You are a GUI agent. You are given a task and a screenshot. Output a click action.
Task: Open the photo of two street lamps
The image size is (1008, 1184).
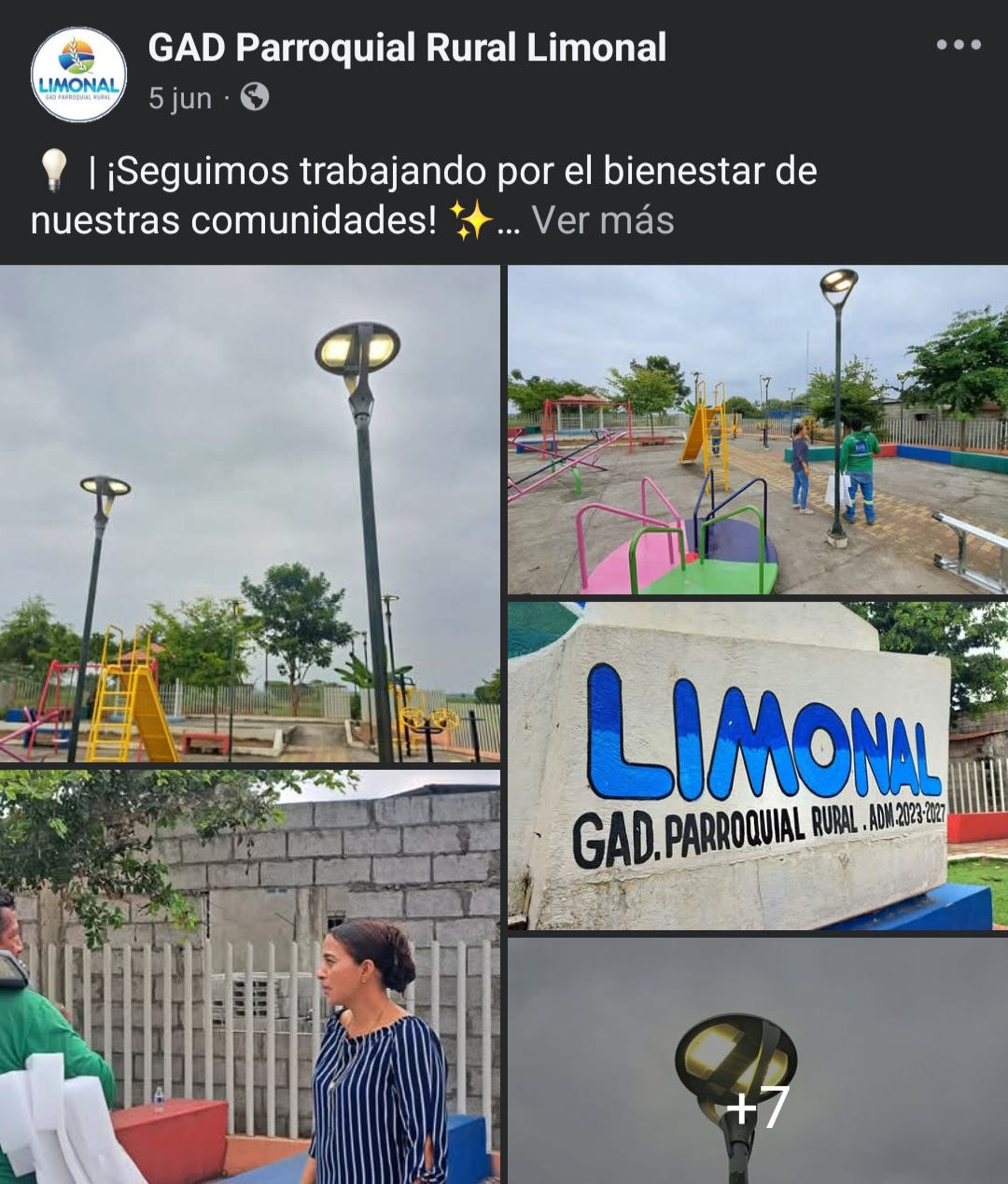pyautogui.click(x=249, y=513)
